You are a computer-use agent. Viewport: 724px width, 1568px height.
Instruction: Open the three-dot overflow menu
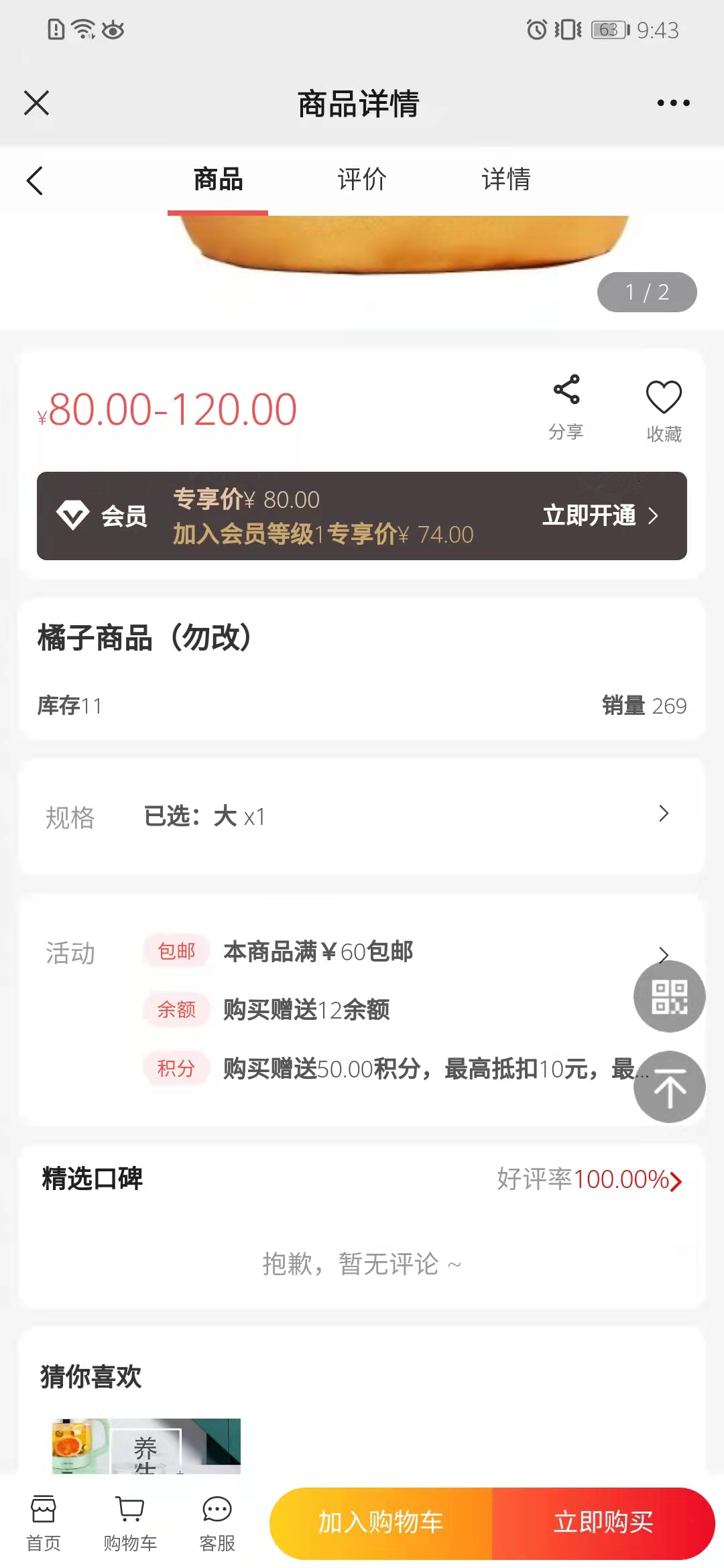(673, 103)
